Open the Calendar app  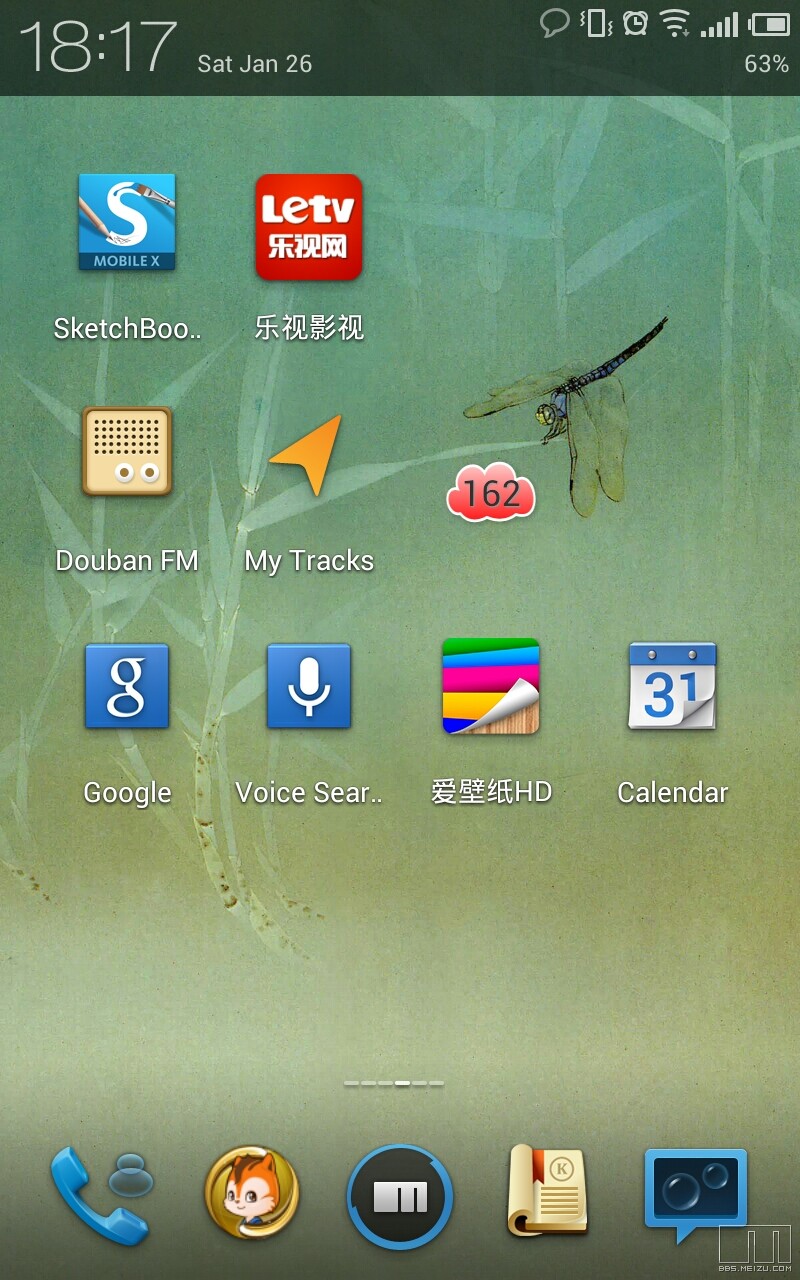tap(672, 686)
